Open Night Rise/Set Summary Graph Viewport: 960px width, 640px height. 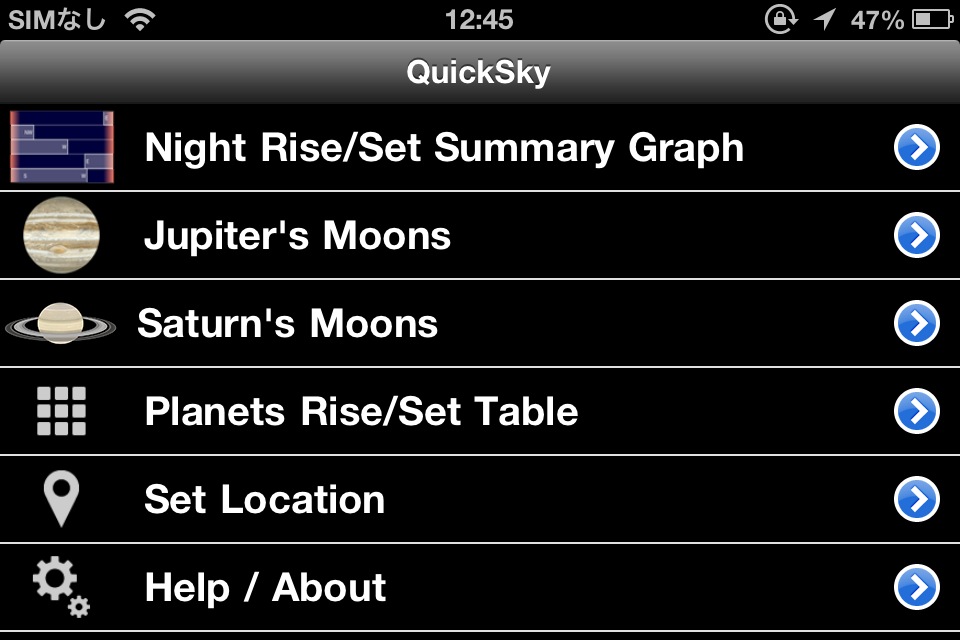(x=444, y=148)
